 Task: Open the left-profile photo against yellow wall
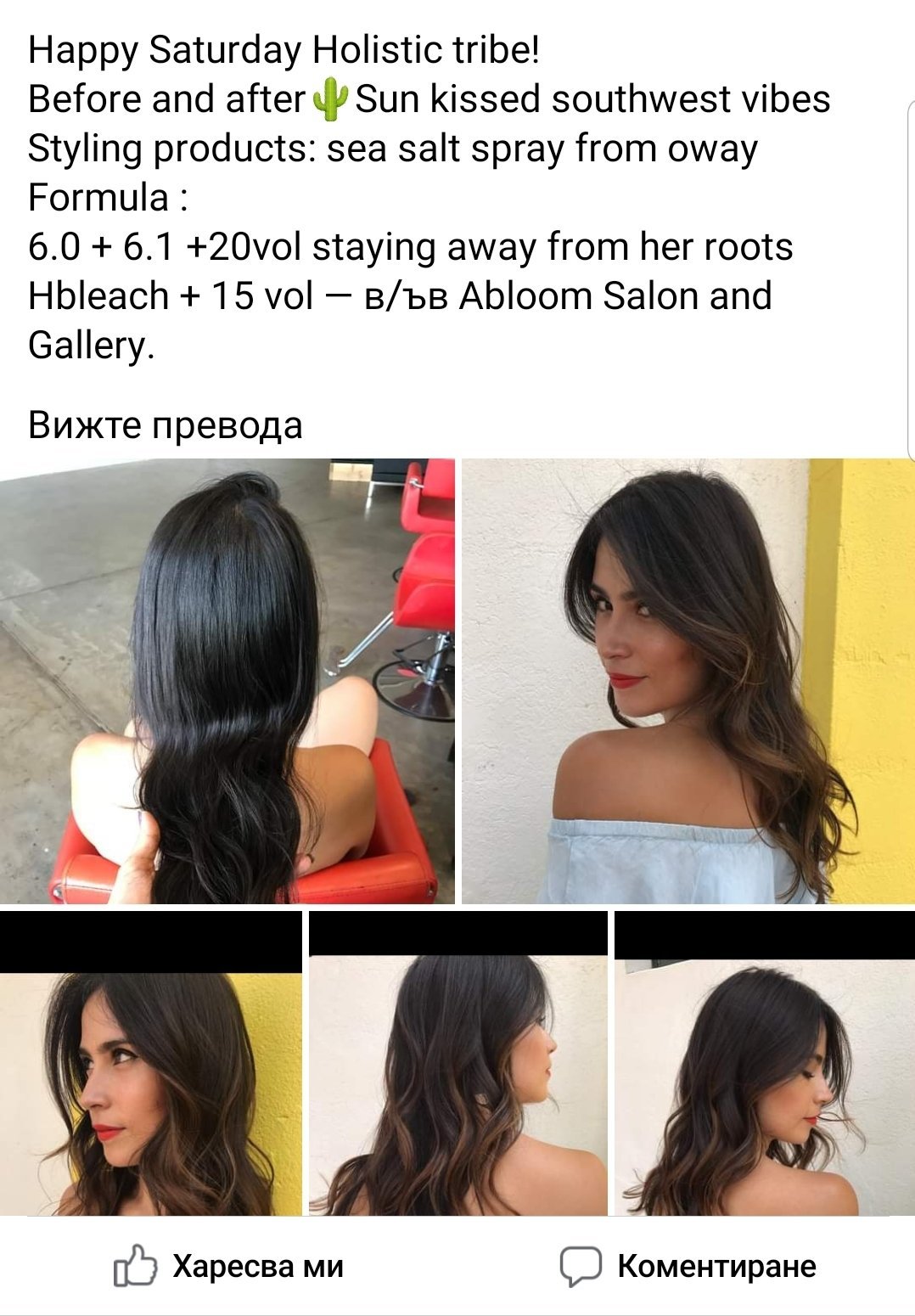(151, 1063)
